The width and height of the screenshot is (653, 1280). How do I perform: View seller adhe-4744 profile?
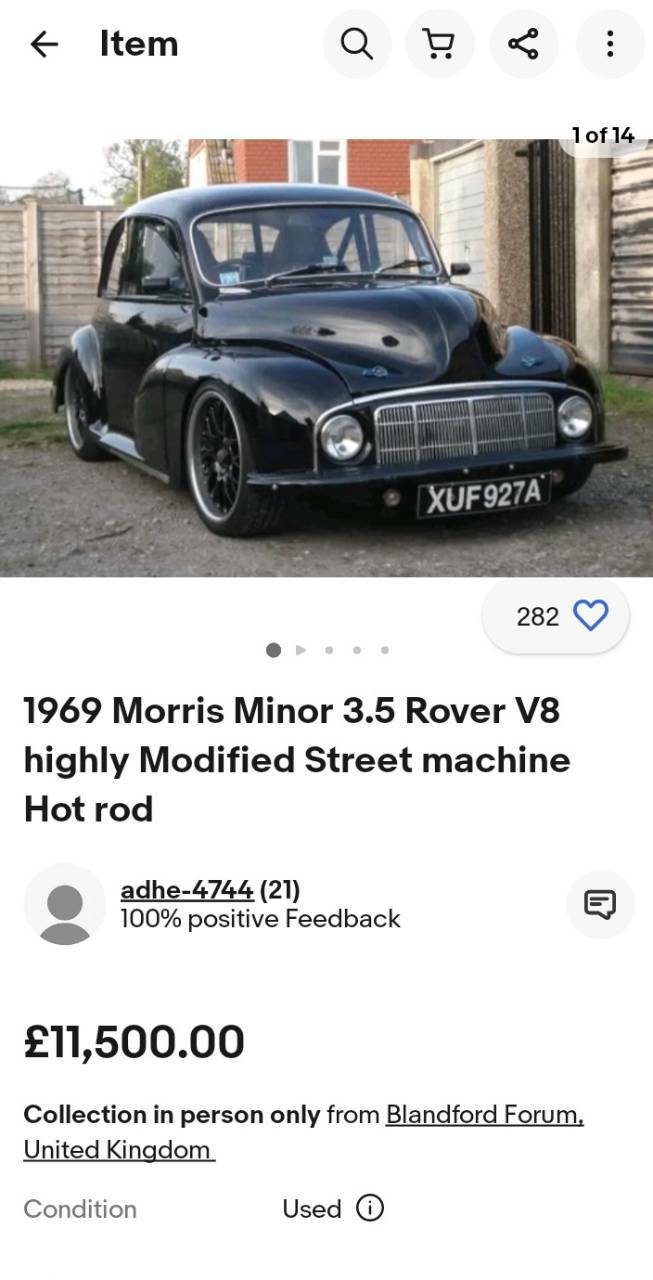(x=186, y=889)
